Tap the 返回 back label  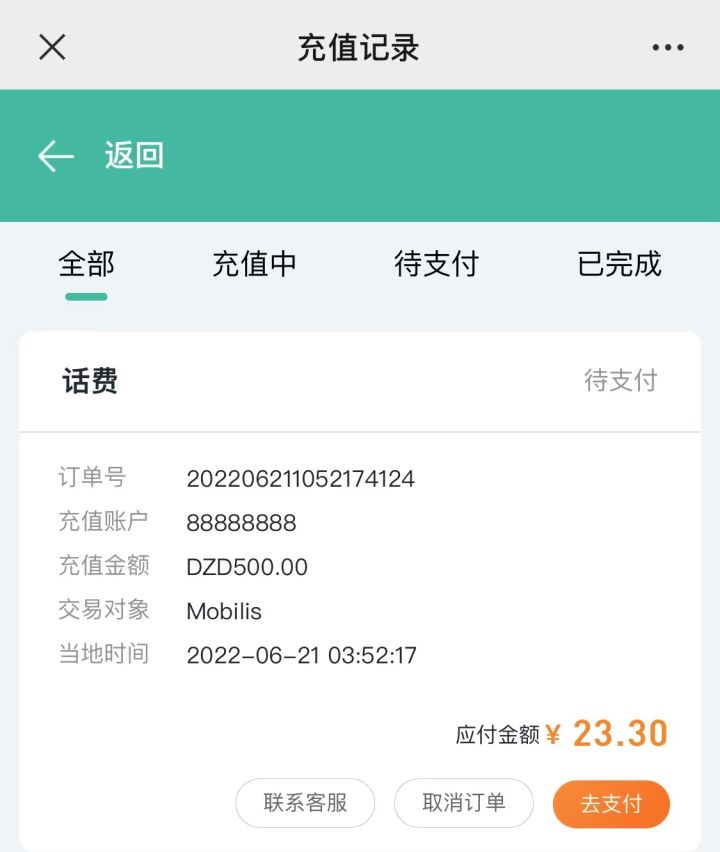(131, 156)
